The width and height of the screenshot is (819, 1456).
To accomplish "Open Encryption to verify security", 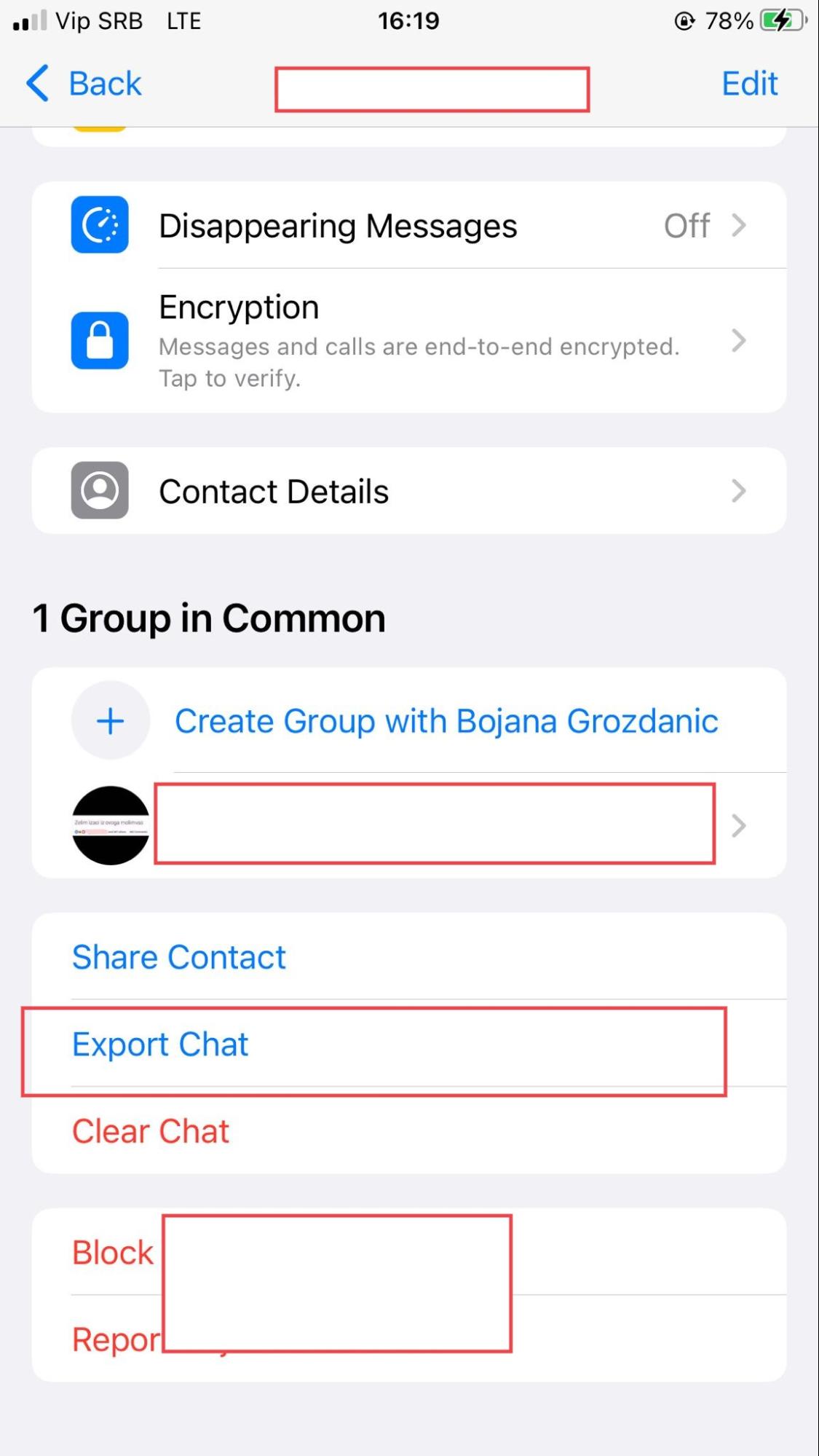I will [409, 340].
